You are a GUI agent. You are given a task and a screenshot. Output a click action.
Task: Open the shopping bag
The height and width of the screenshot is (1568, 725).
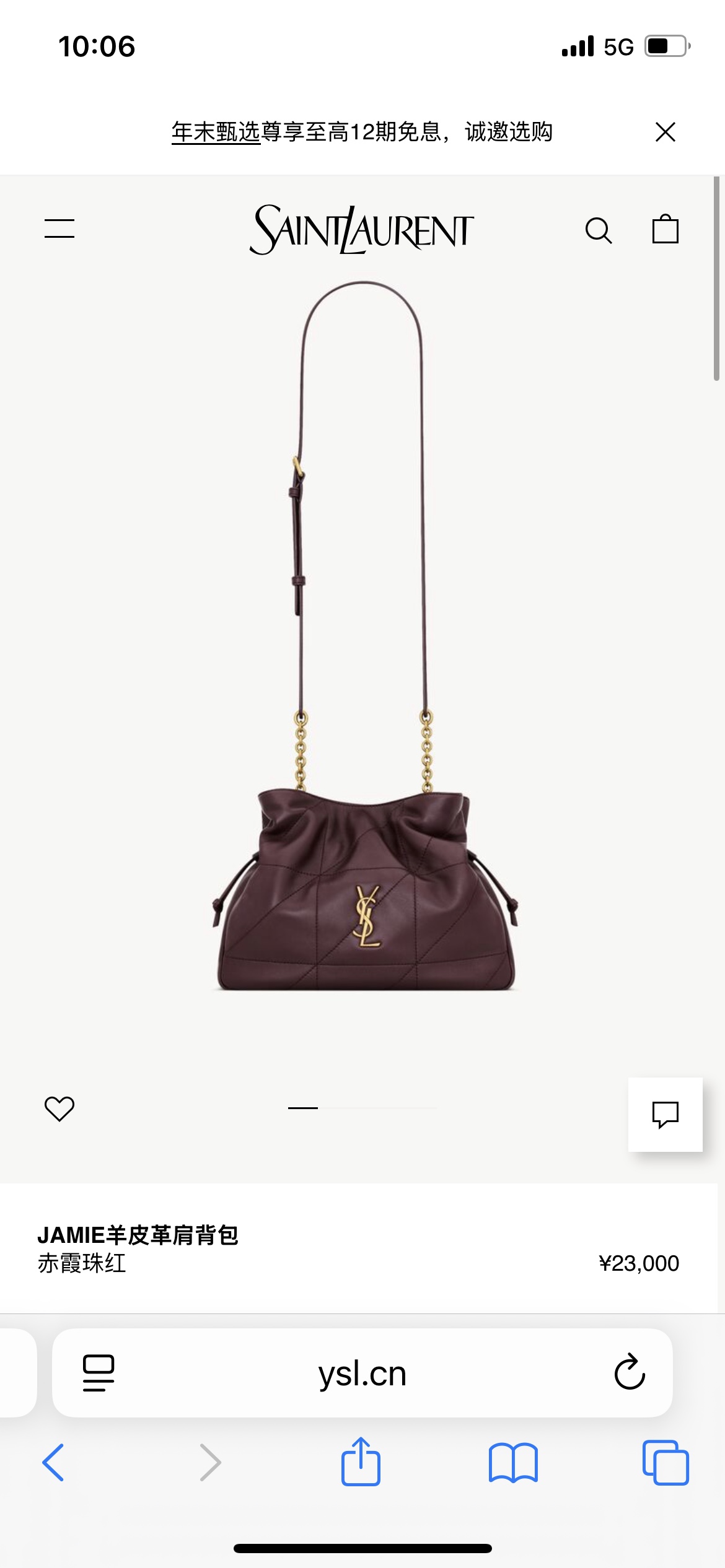[665, 229]
